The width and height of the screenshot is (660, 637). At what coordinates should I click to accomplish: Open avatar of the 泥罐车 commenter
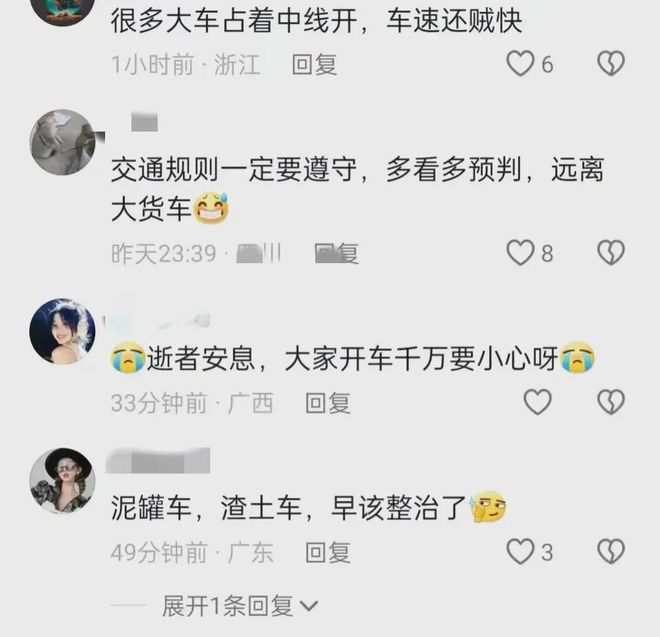coord(62,480)
